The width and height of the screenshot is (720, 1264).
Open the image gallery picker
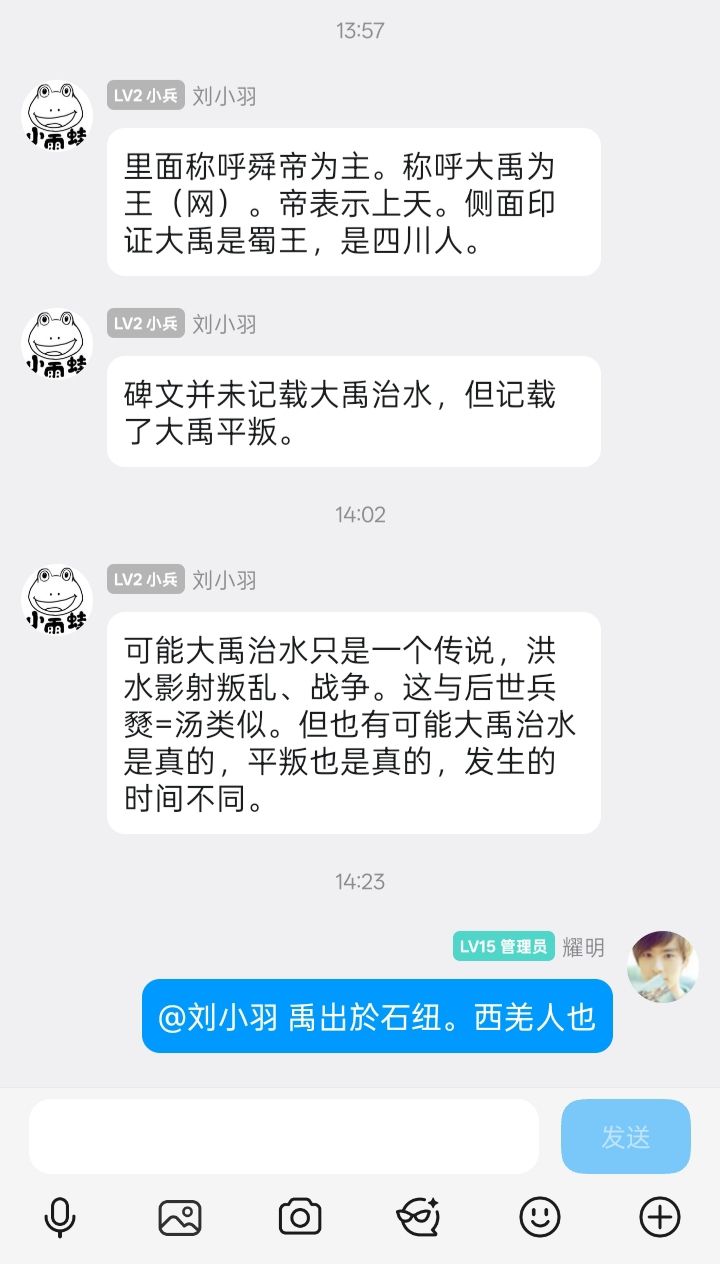tap(180, 1217)
